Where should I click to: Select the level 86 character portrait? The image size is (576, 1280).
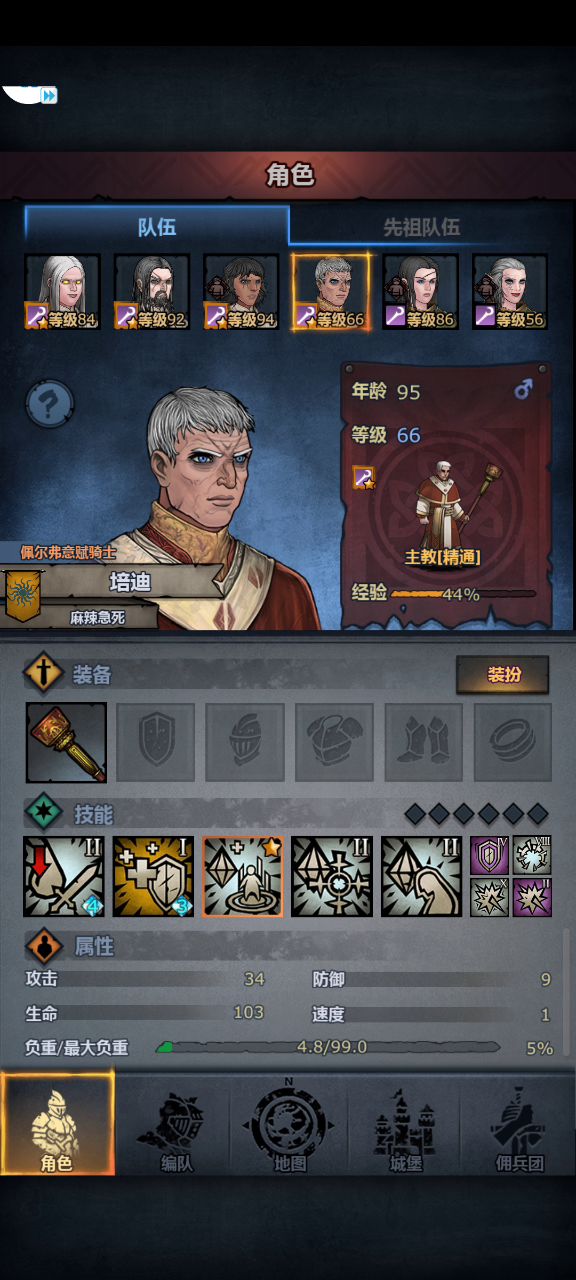coord(421,291)
